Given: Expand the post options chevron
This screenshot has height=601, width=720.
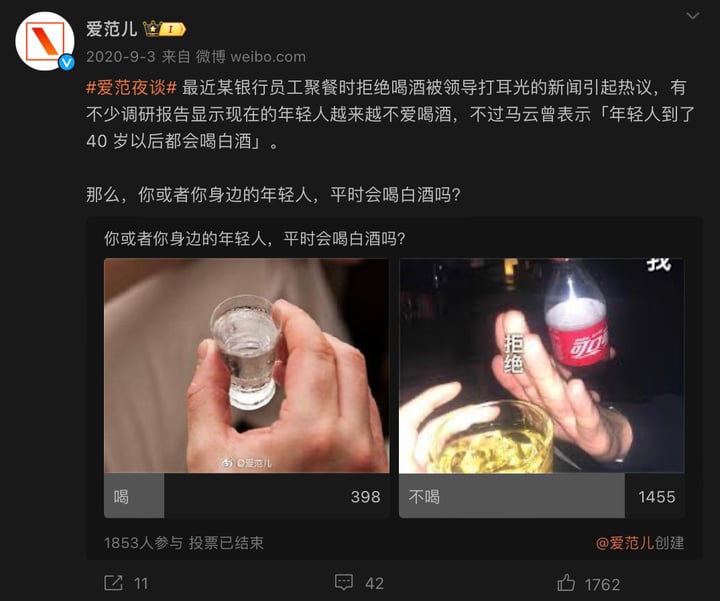Looking at the screenshot, I should point(692,17).
